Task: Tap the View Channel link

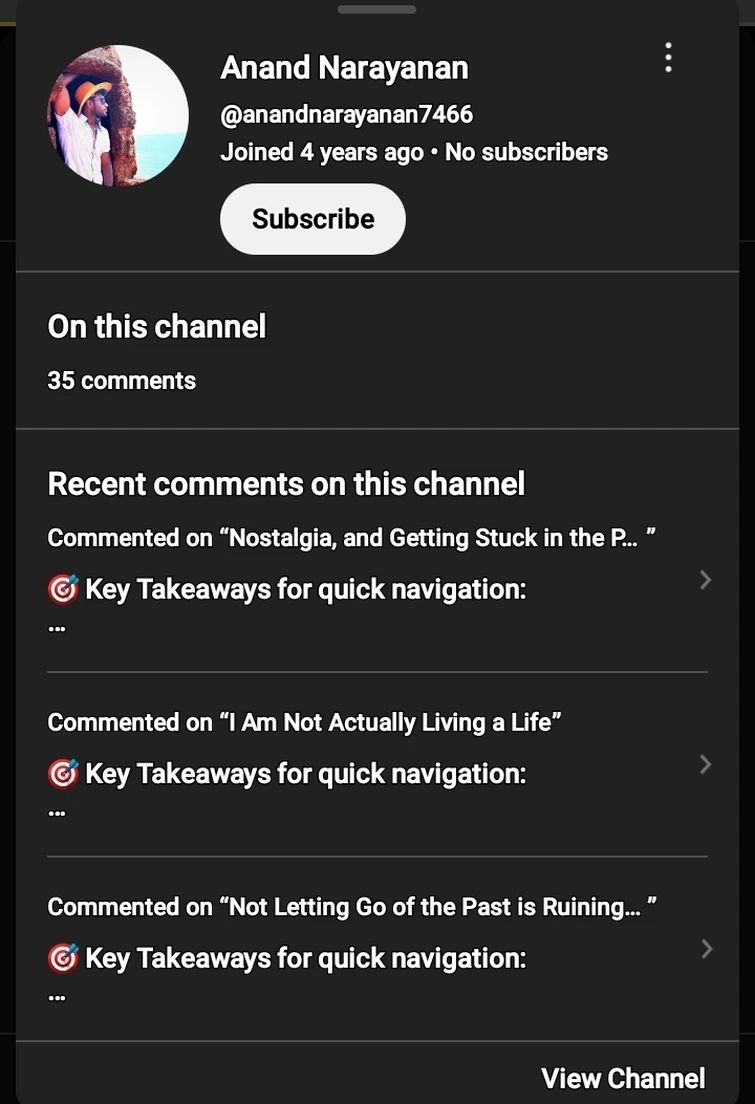Action: pyautogui.click(x=622, y=1078)
